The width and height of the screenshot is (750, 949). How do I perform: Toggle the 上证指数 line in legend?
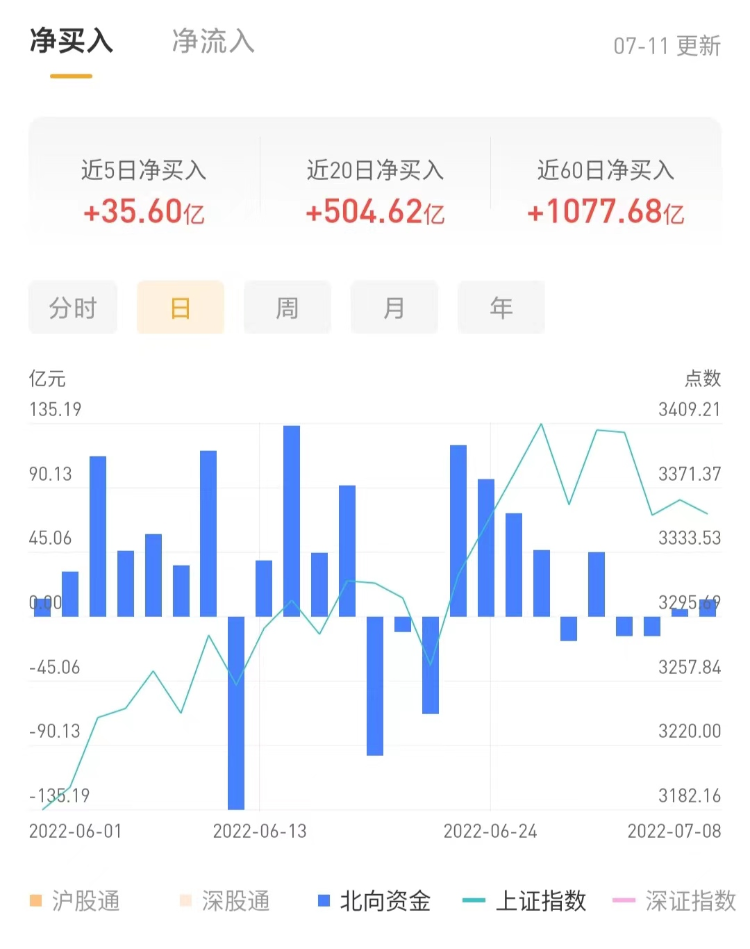(x=524, y=901)
